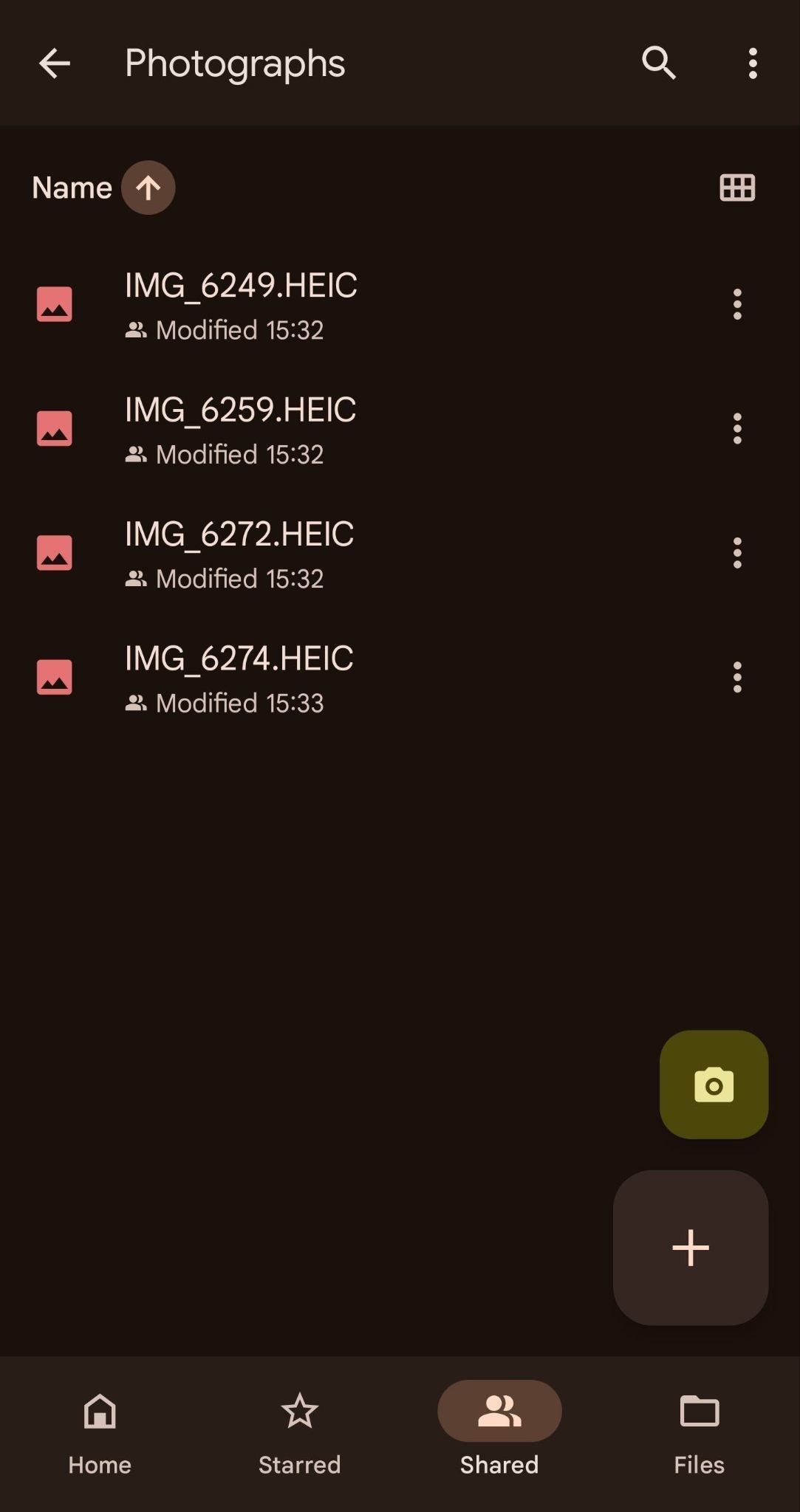Show more options for IMG_6274.HEIC
Screen dimensions: 800x1512
736,677
